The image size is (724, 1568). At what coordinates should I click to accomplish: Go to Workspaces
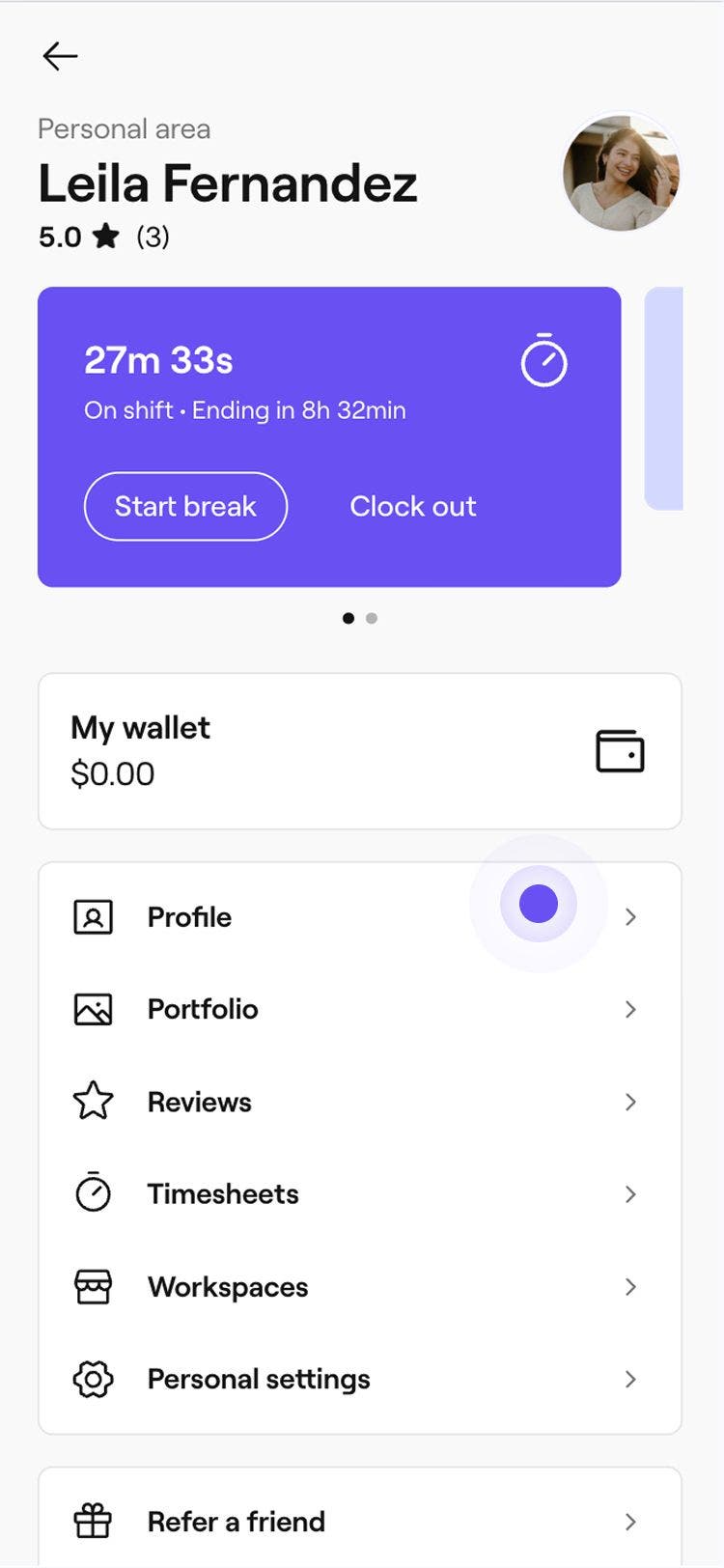(x=359, y=1287)
